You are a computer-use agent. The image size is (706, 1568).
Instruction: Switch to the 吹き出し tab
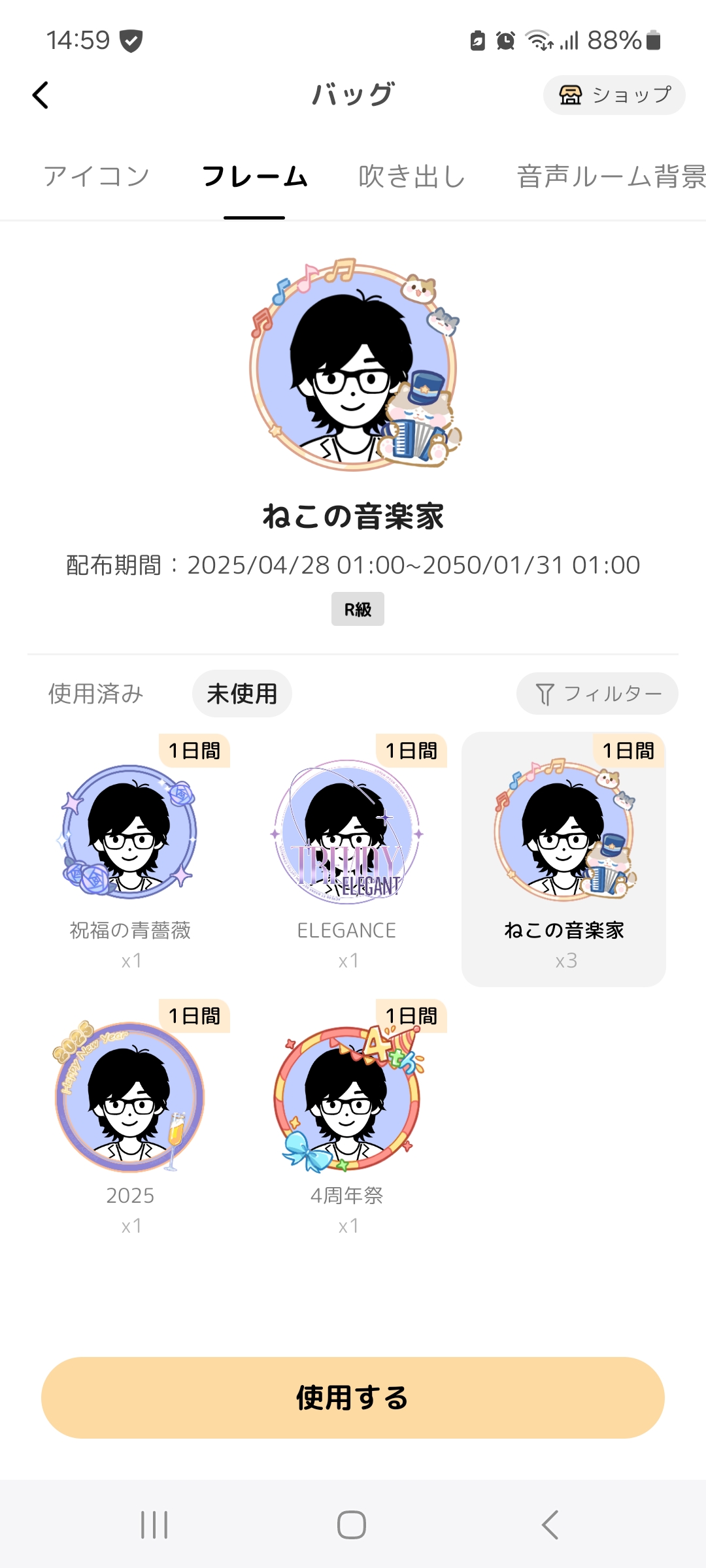412,176
